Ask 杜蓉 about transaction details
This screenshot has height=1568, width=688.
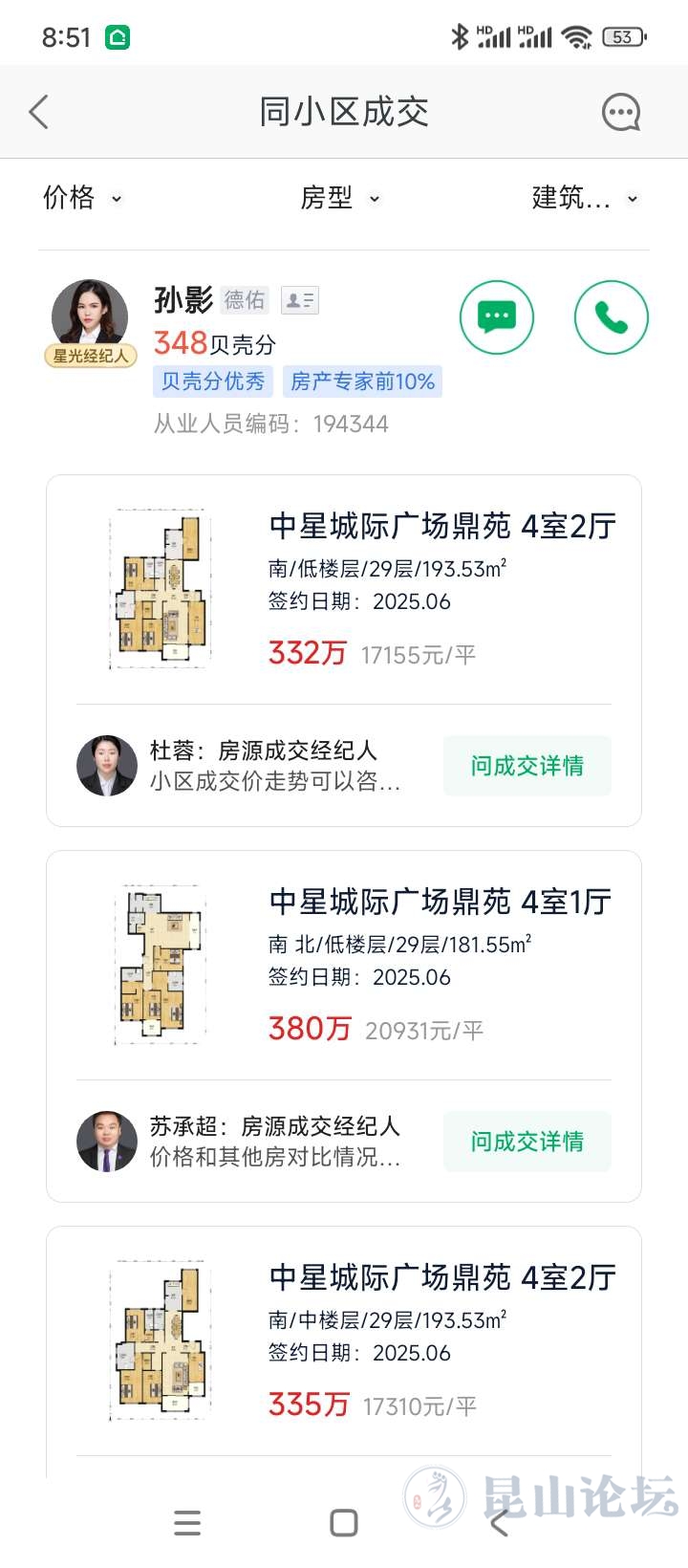pyautogui.click(x=527, y=766)
